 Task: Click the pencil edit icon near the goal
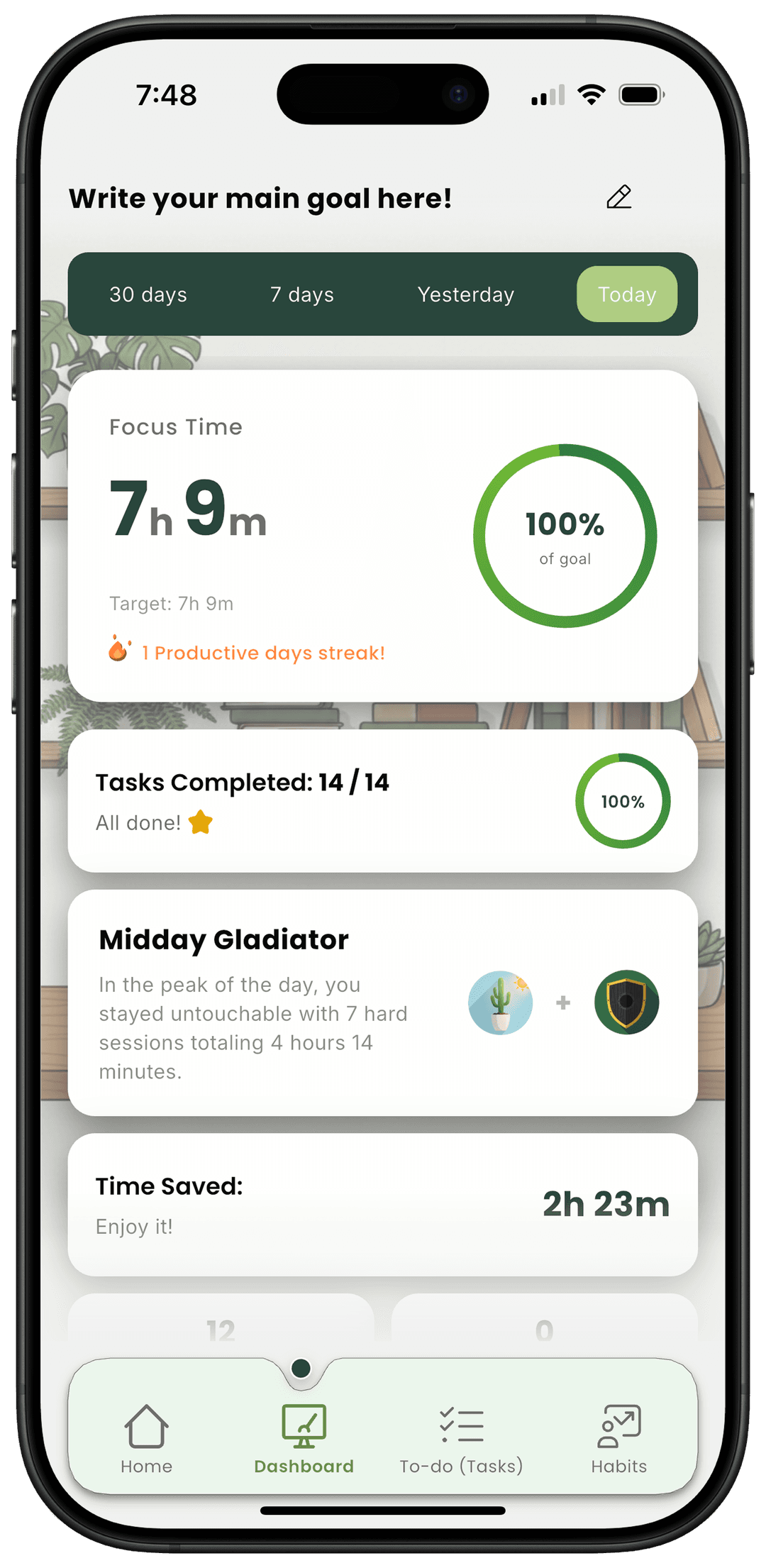coord(620,197)
